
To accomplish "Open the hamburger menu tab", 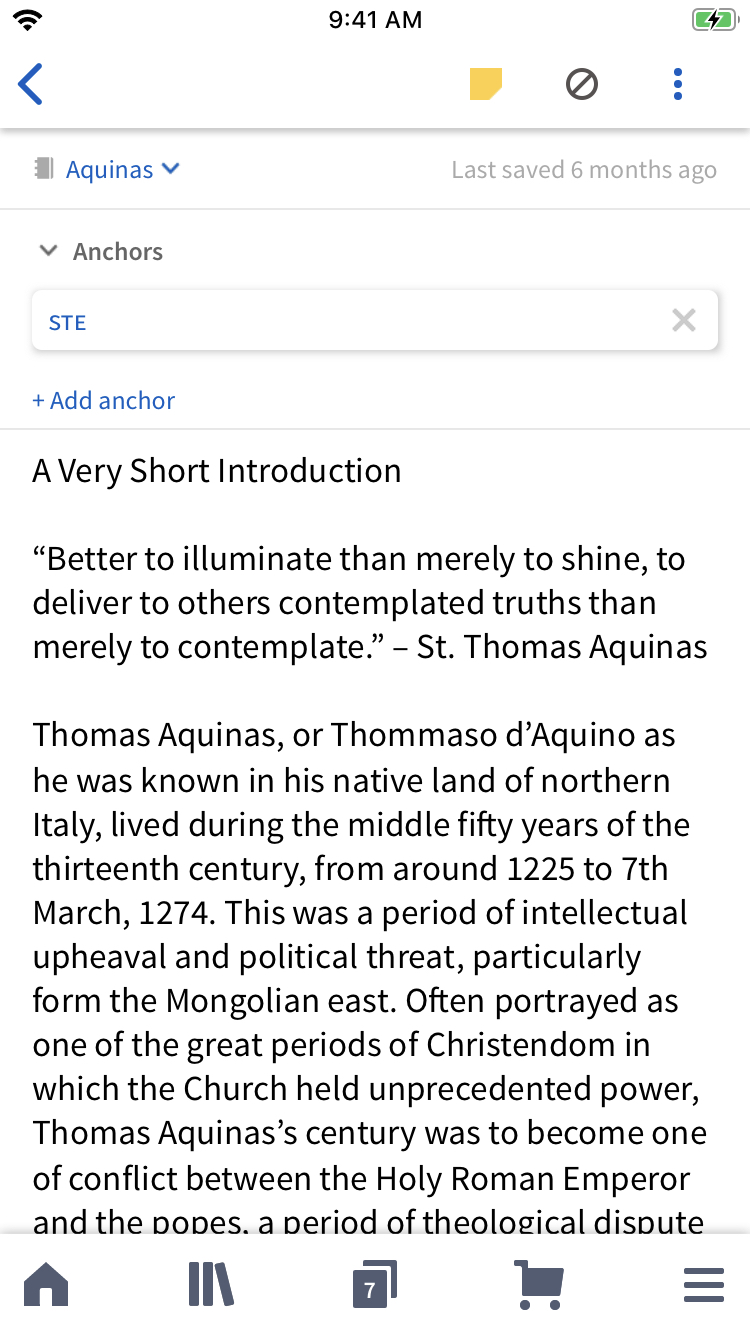I will coord(704,1284).
